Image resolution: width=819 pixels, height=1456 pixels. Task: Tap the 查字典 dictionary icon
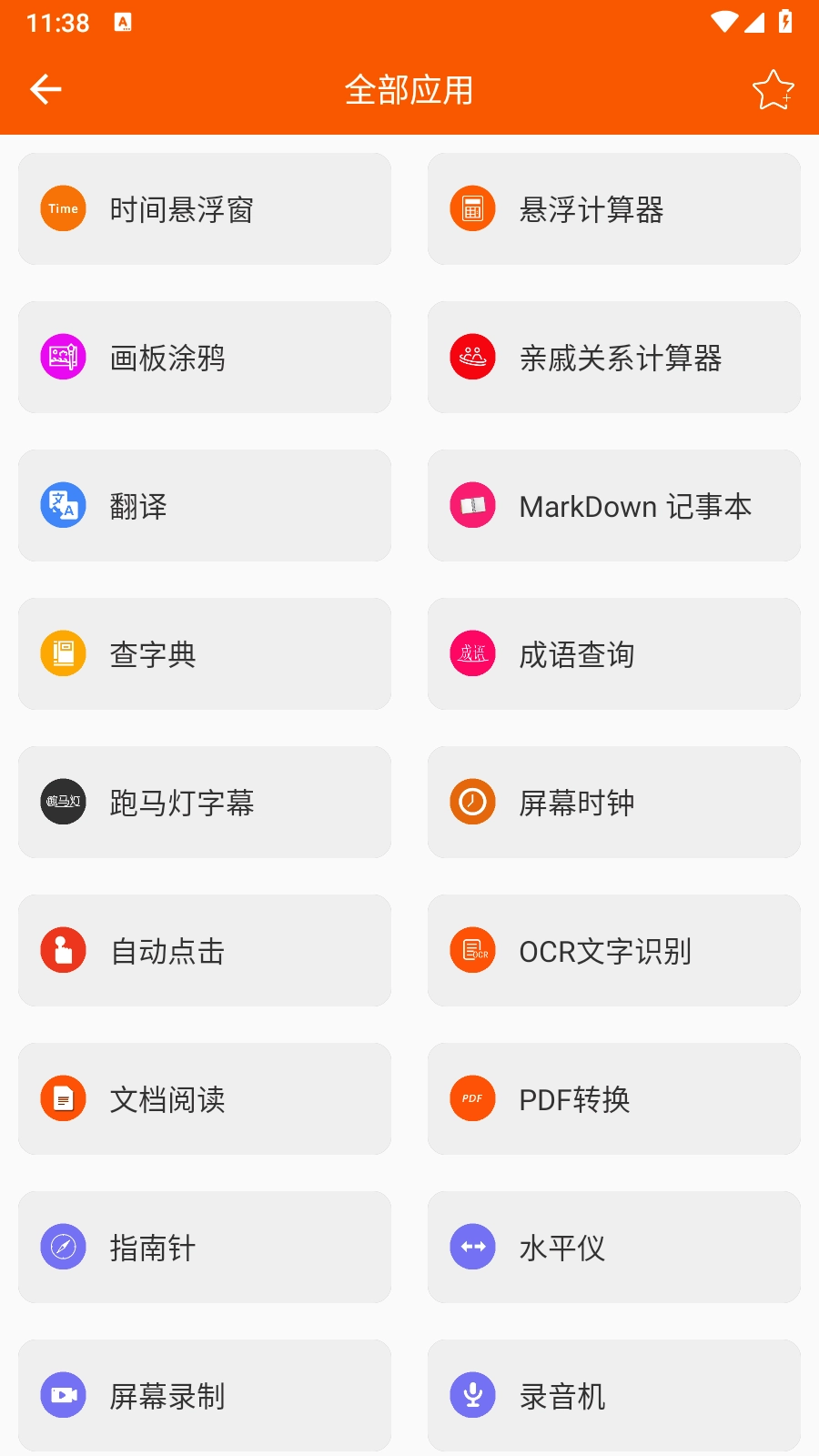63,653
